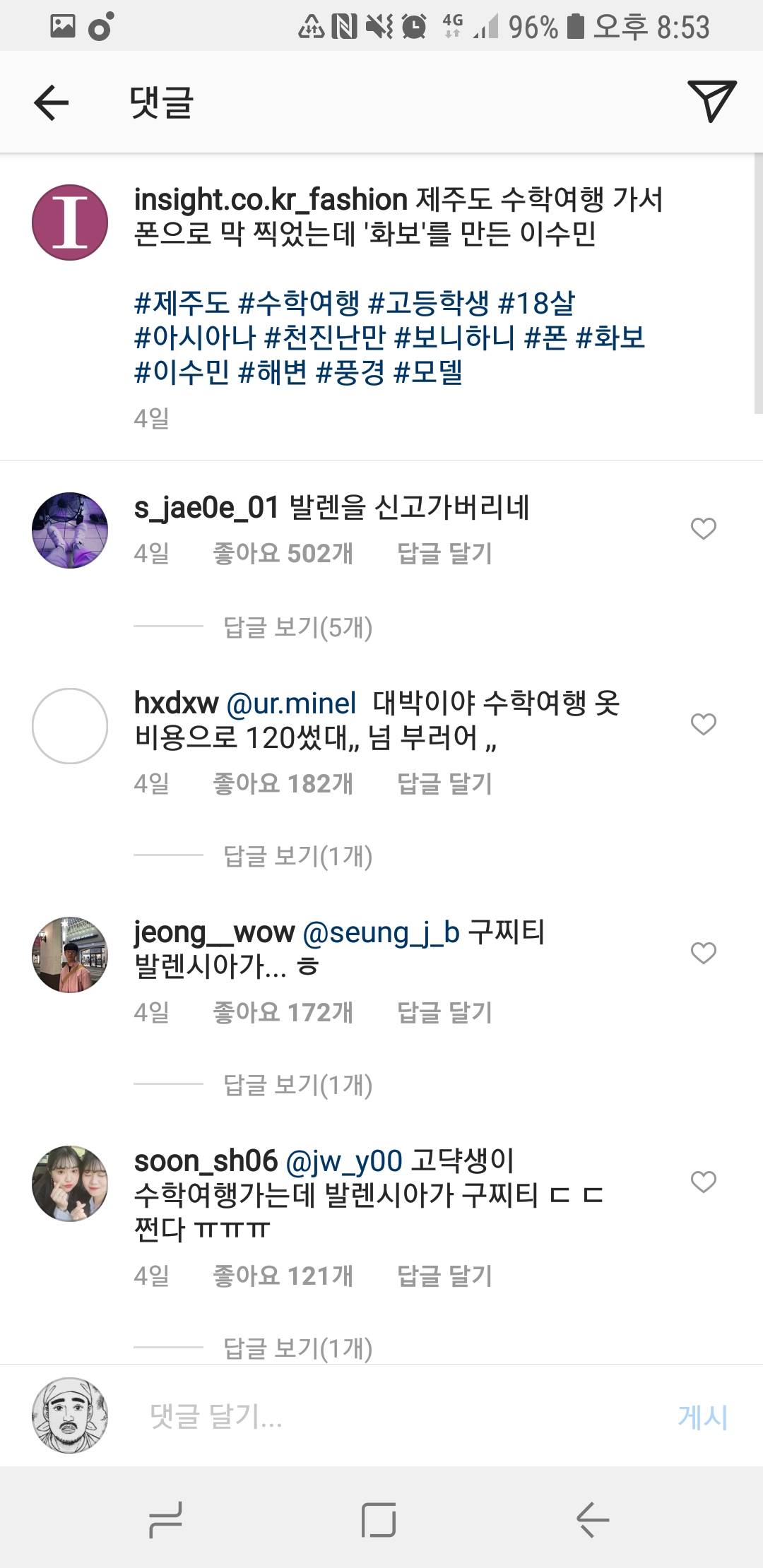Screen dimensions: 763x1568
Task: Like the comment by s_jae0e_01
Action: click(703, 529)
